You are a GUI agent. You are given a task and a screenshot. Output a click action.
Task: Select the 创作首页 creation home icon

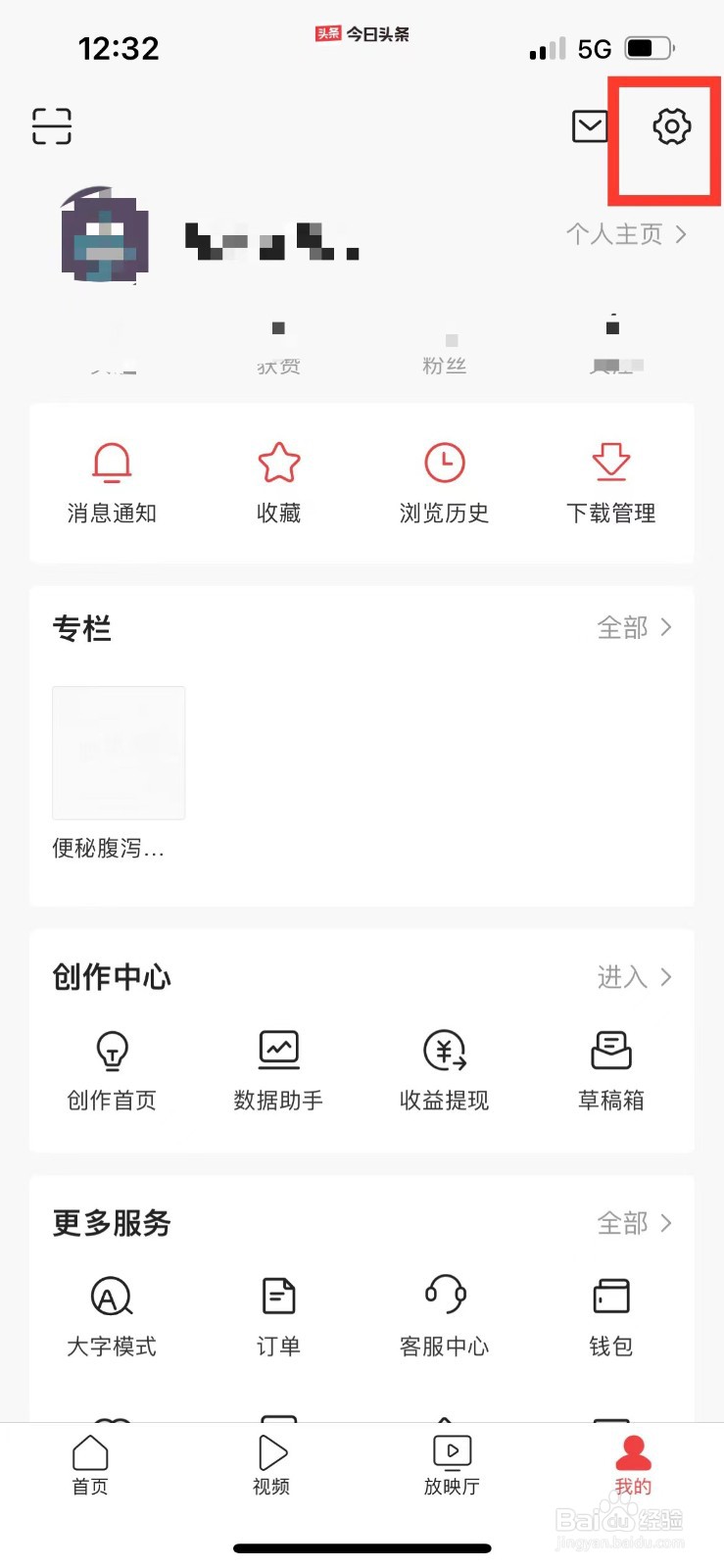pyautogui.click(x=112, y=1068)
